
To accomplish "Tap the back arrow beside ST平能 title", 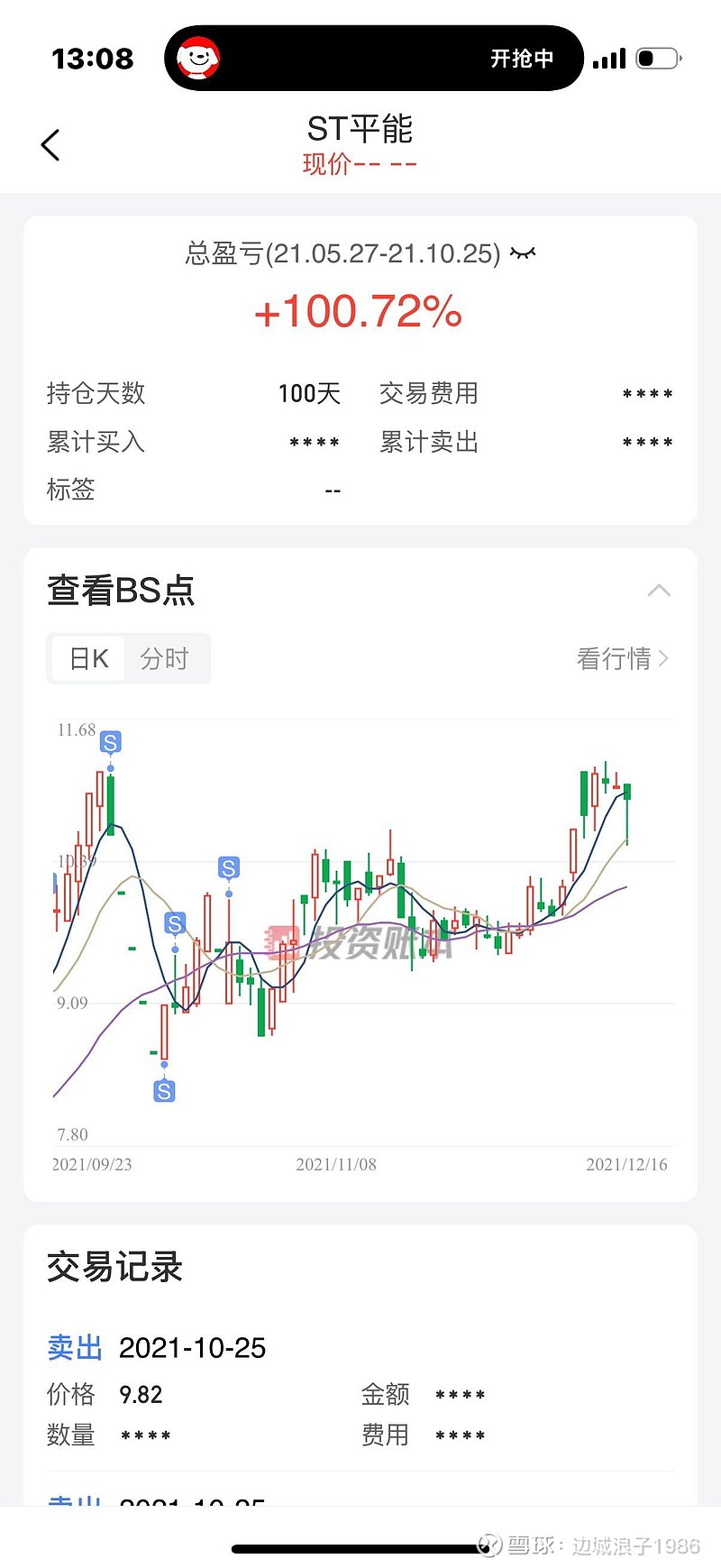I will (50, 143).
